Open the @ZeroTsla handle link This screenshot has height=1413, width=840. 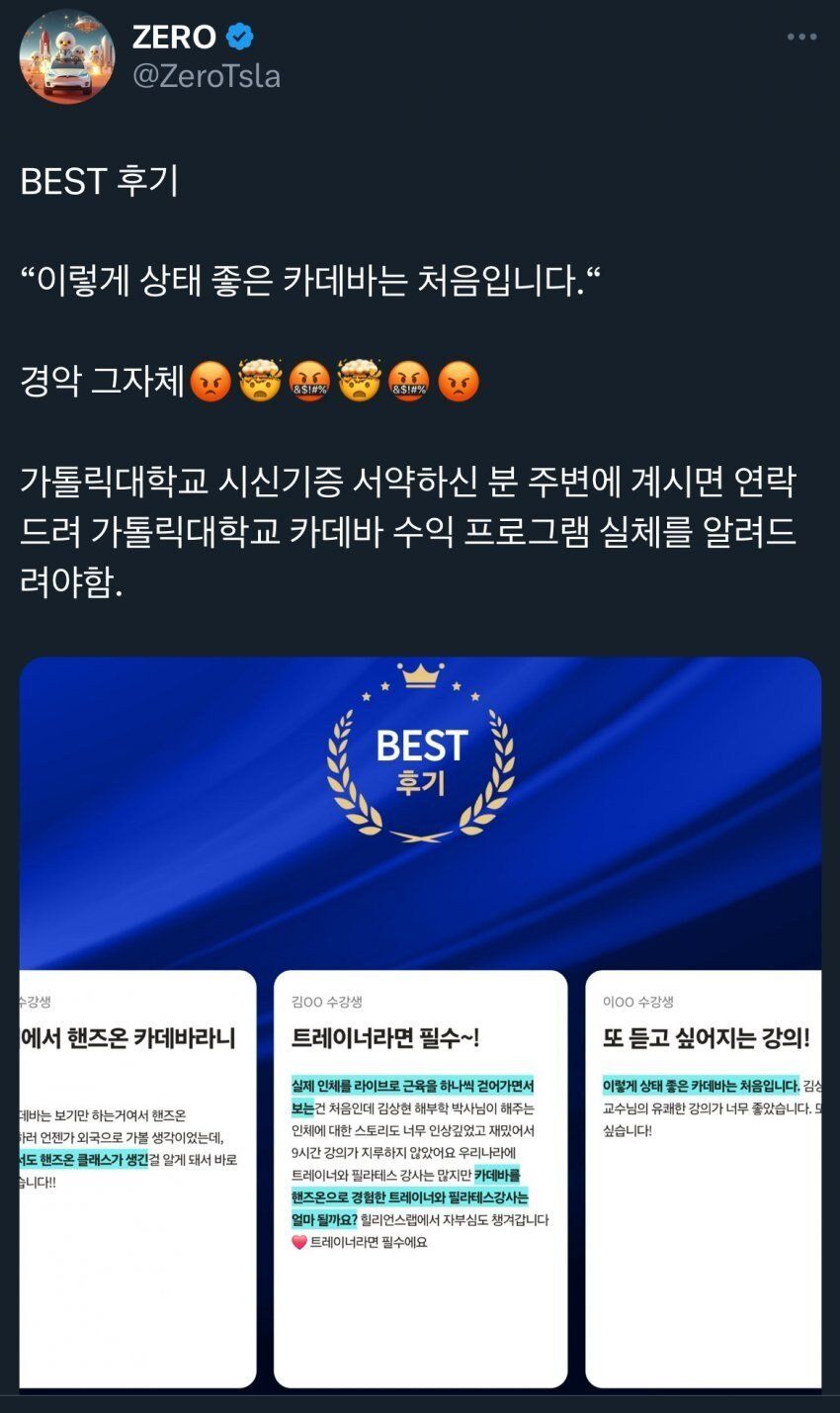206,76
